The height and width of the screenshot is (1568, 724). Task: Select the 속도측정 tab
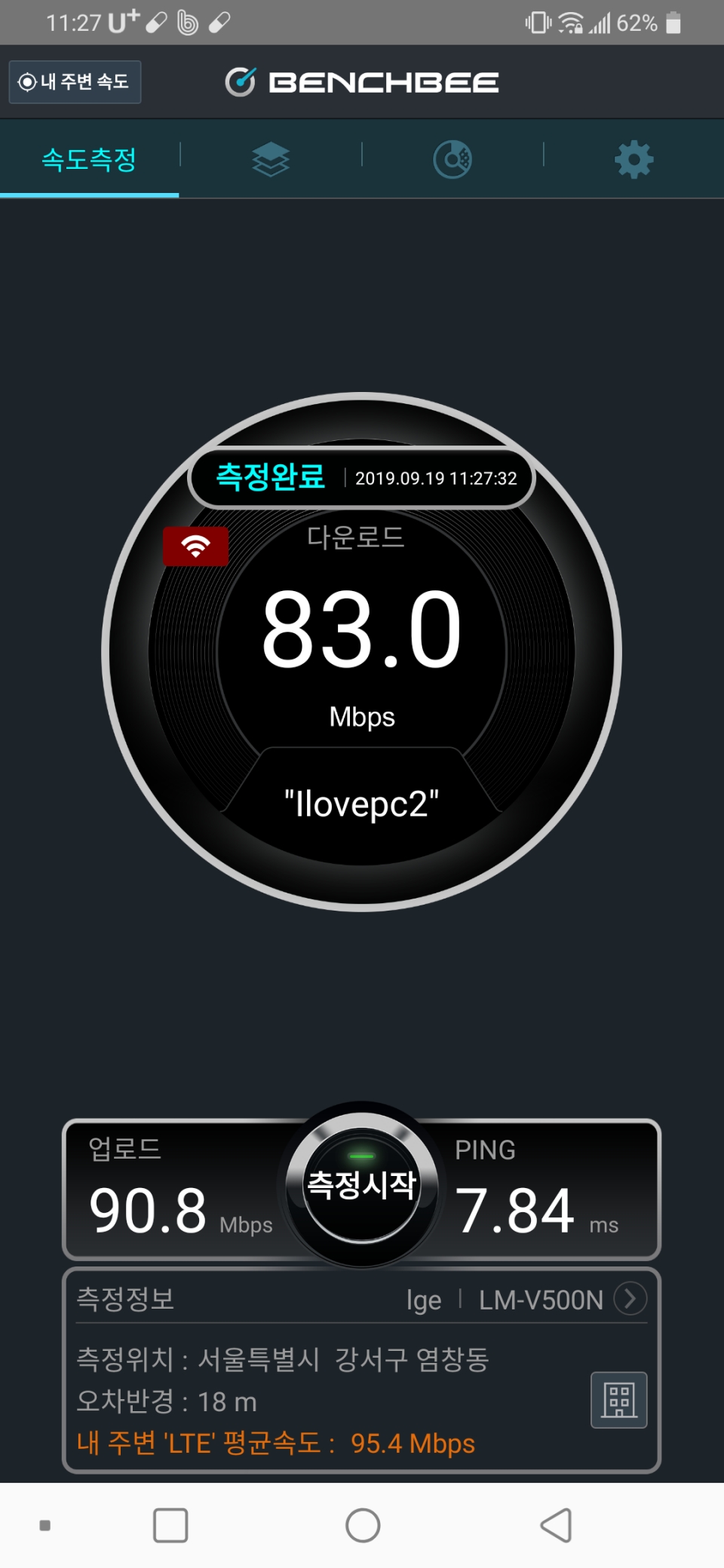(x=89, y=159)
